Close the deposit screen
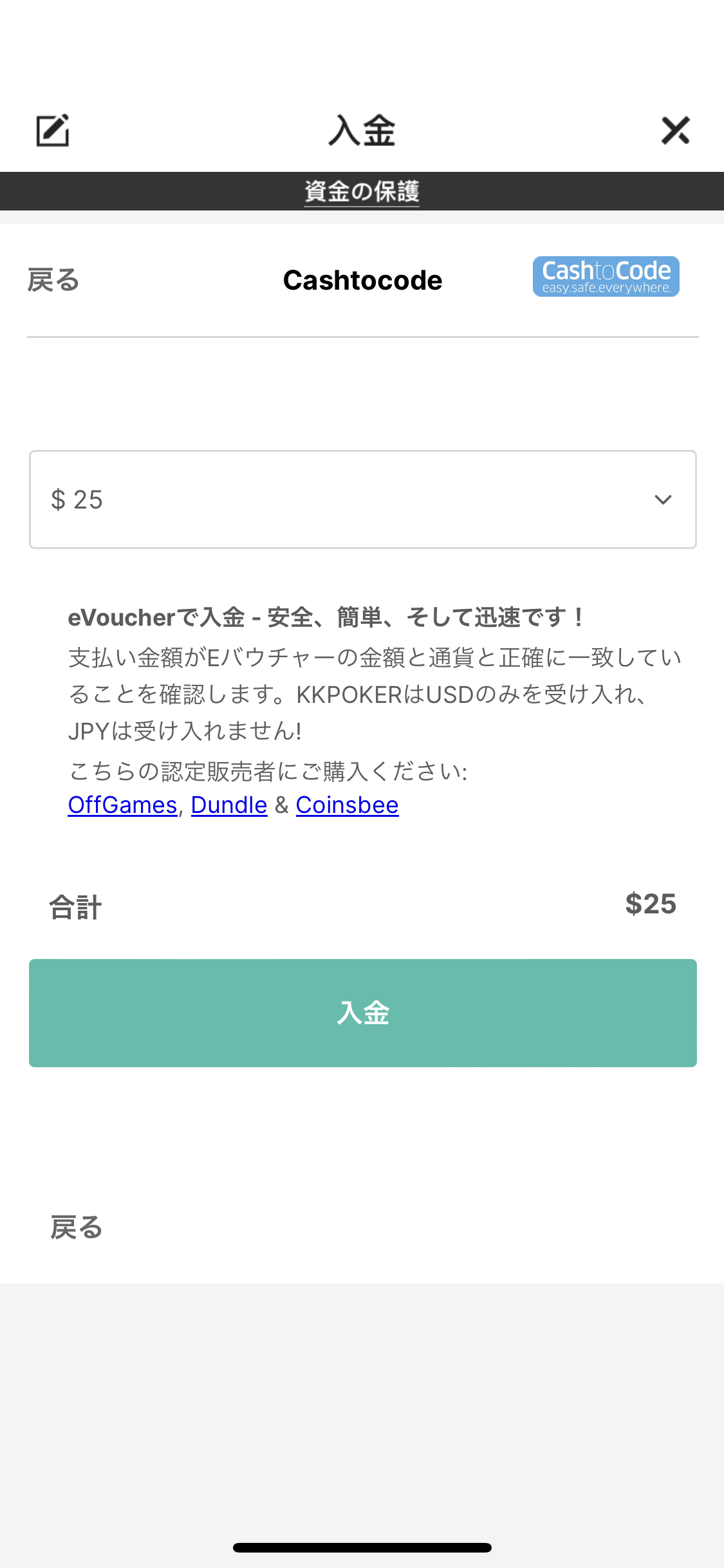Viewport: 724px width, 1568px height. [675, 131]
